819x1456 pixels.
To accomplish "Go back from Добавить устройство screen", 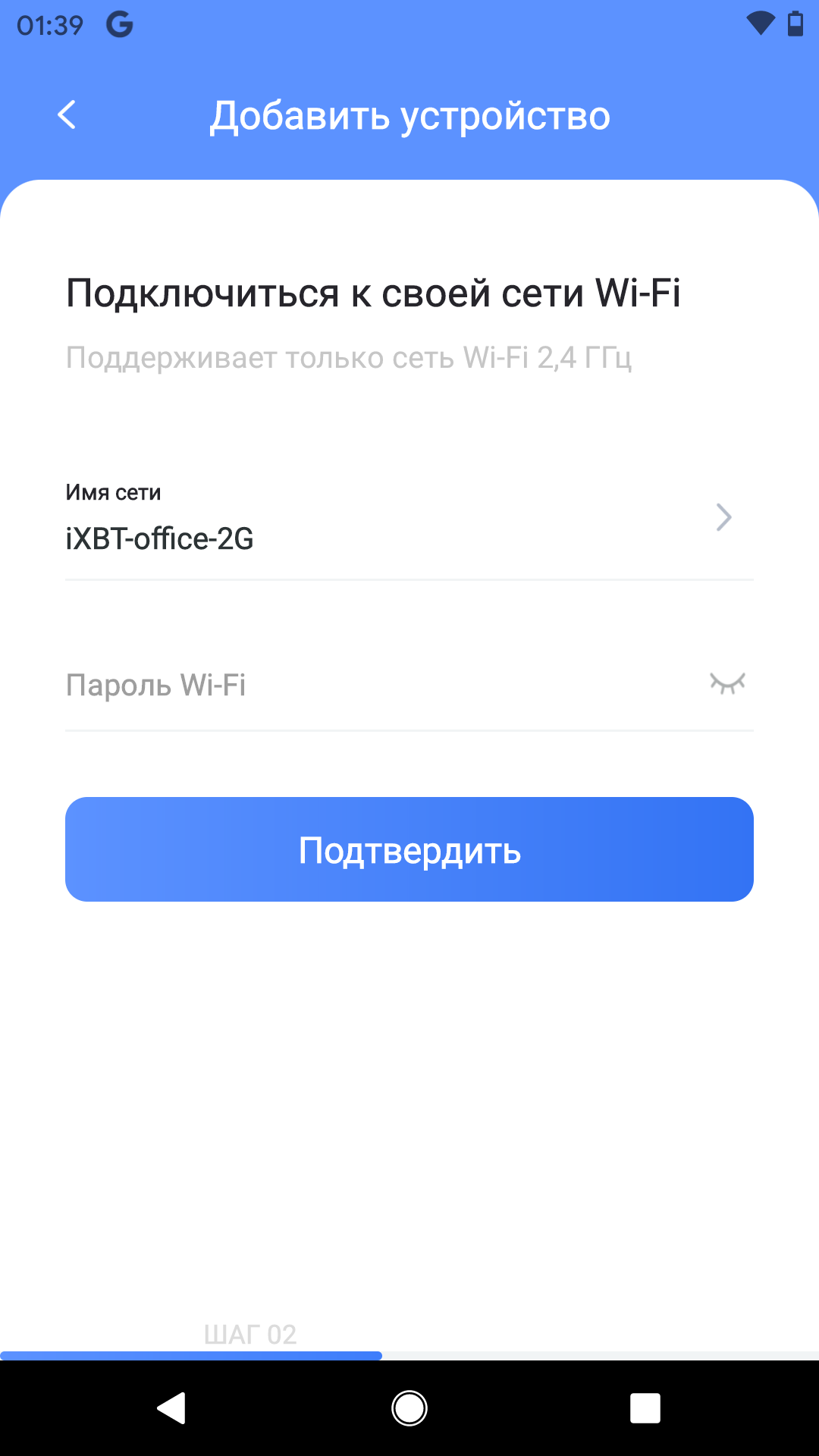I will coord(67,115).
